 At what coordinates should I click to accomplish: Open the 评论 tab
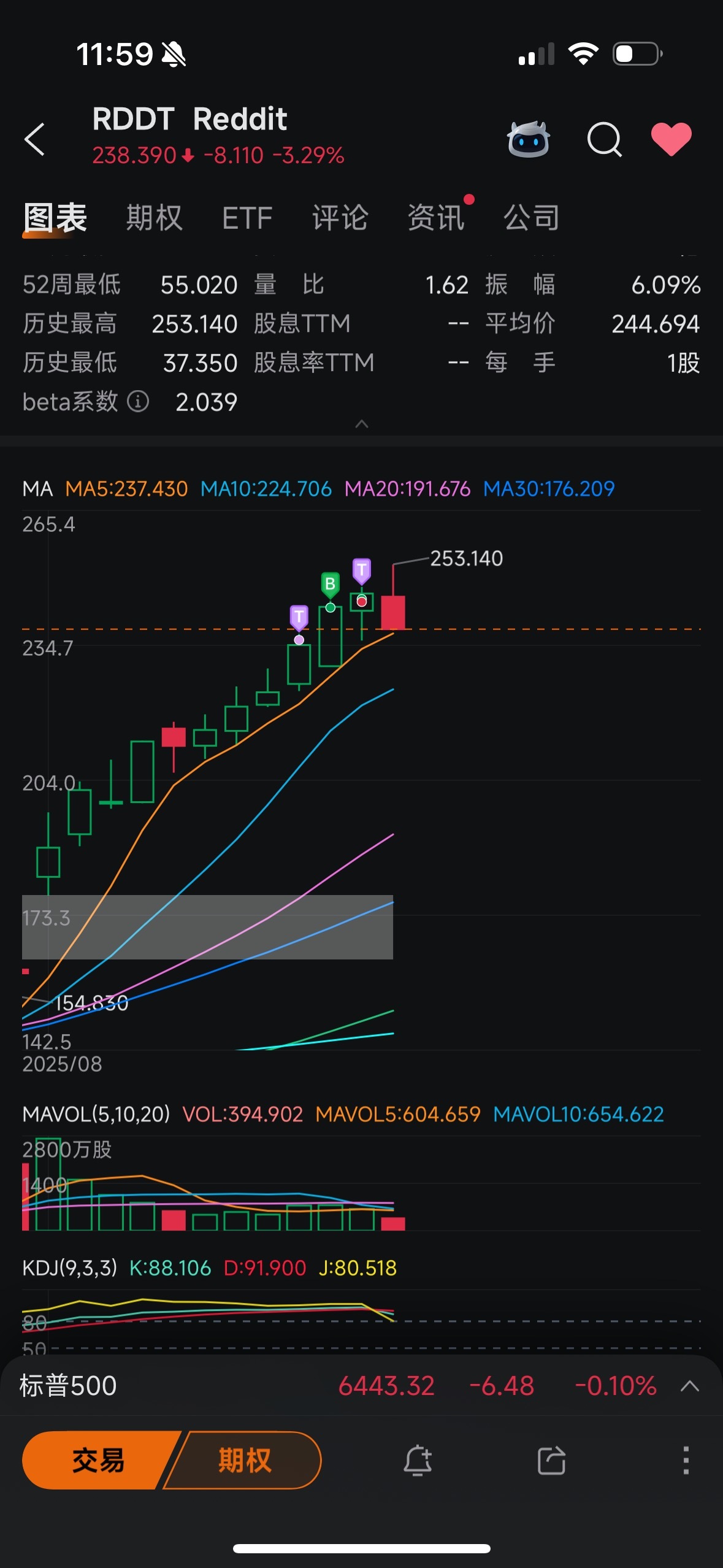(x=340, y=218)
